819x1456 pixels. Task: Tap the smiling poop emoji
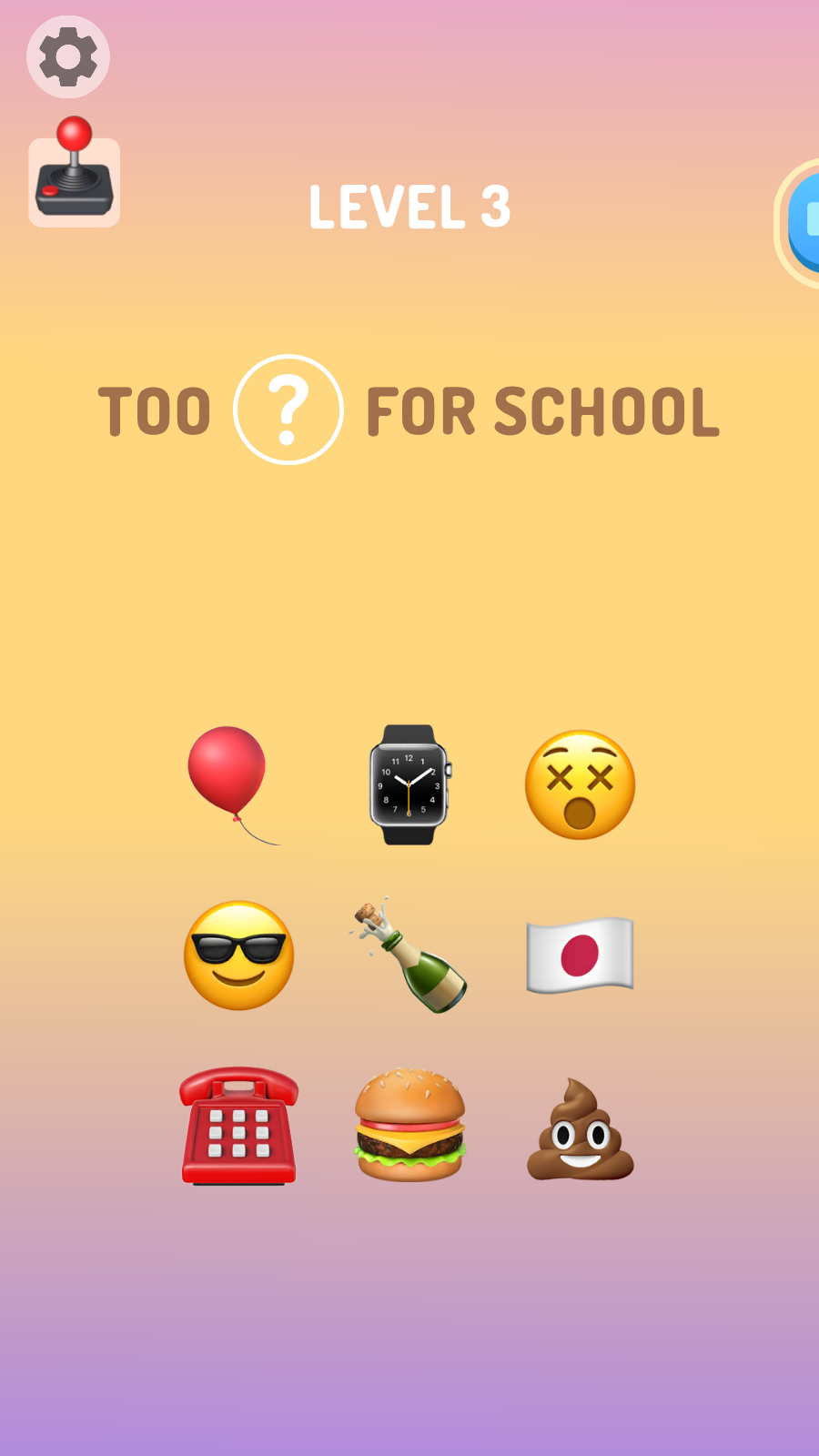click(580, 1128)
